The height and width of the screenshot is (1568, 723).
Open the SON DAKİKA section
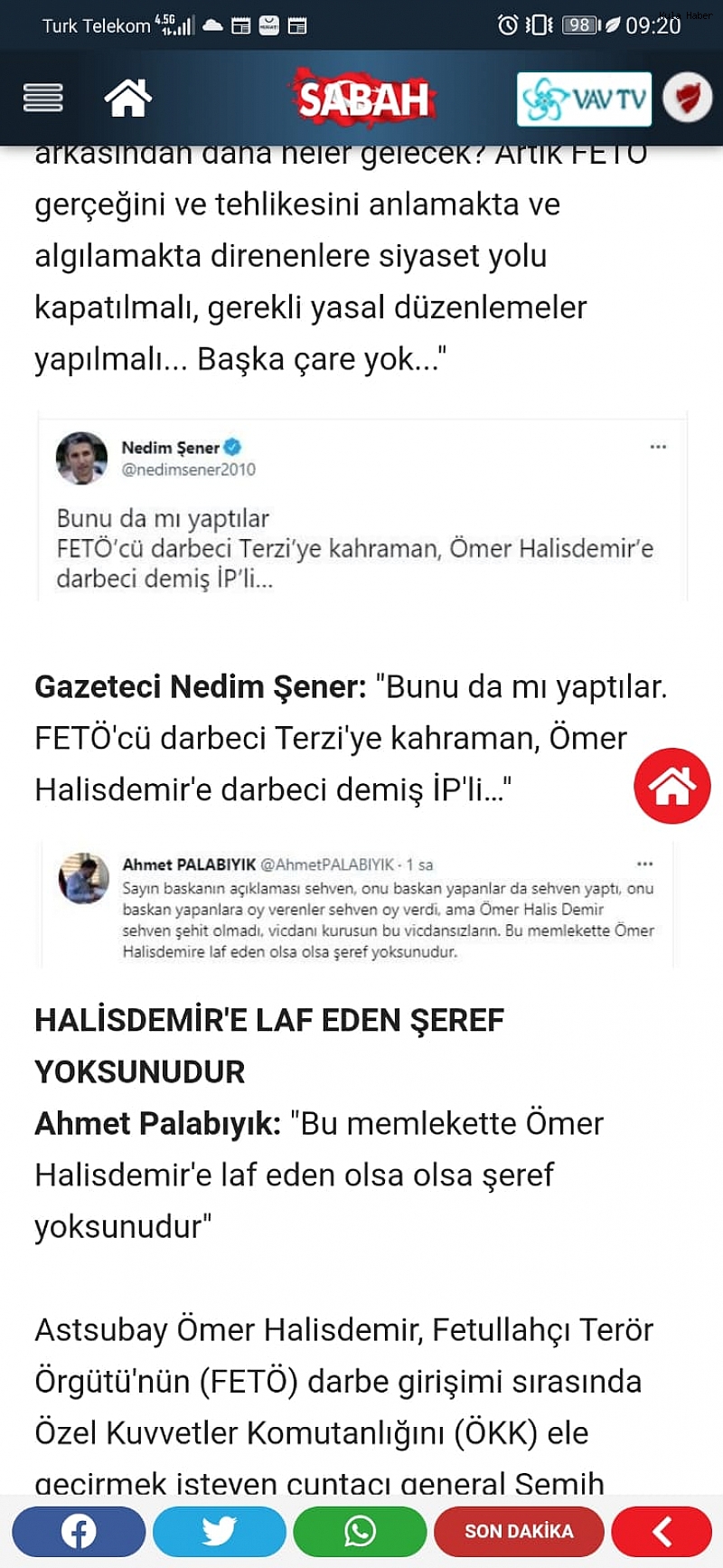[x=519, y=1531]
